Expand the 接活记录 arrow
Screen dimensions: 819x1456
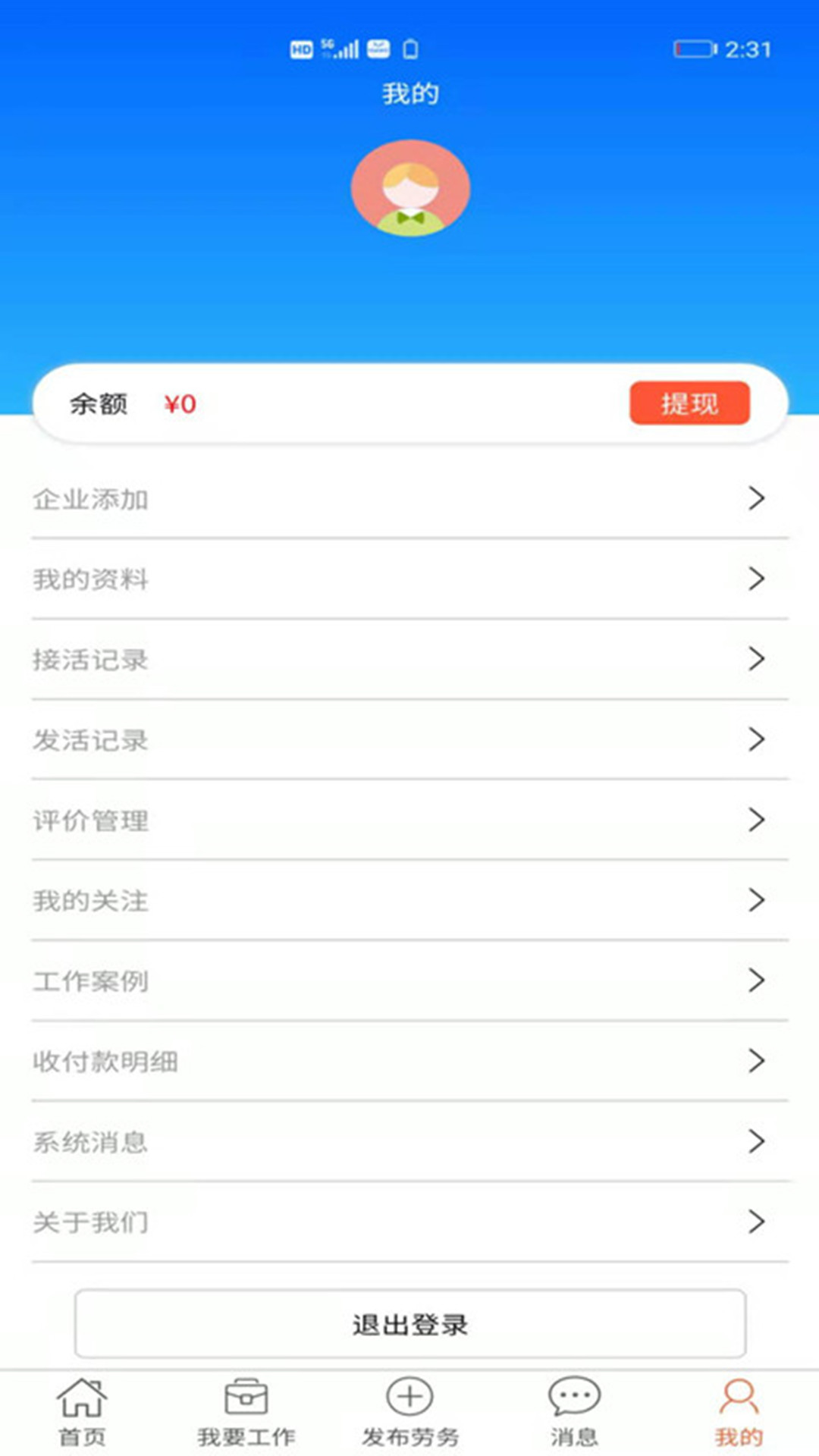click(756, 660)
